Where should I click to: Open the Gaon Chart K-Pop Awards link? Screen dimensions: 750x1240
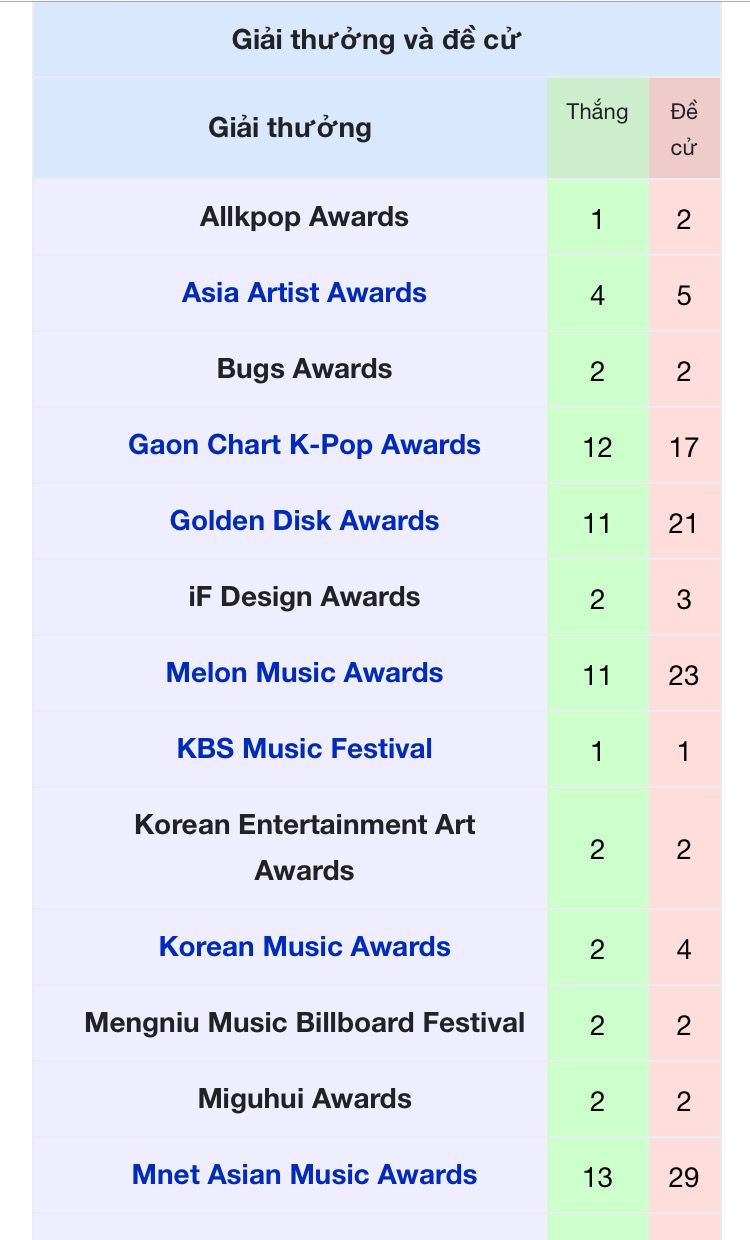pyautogui.click(x=304, y=445)
